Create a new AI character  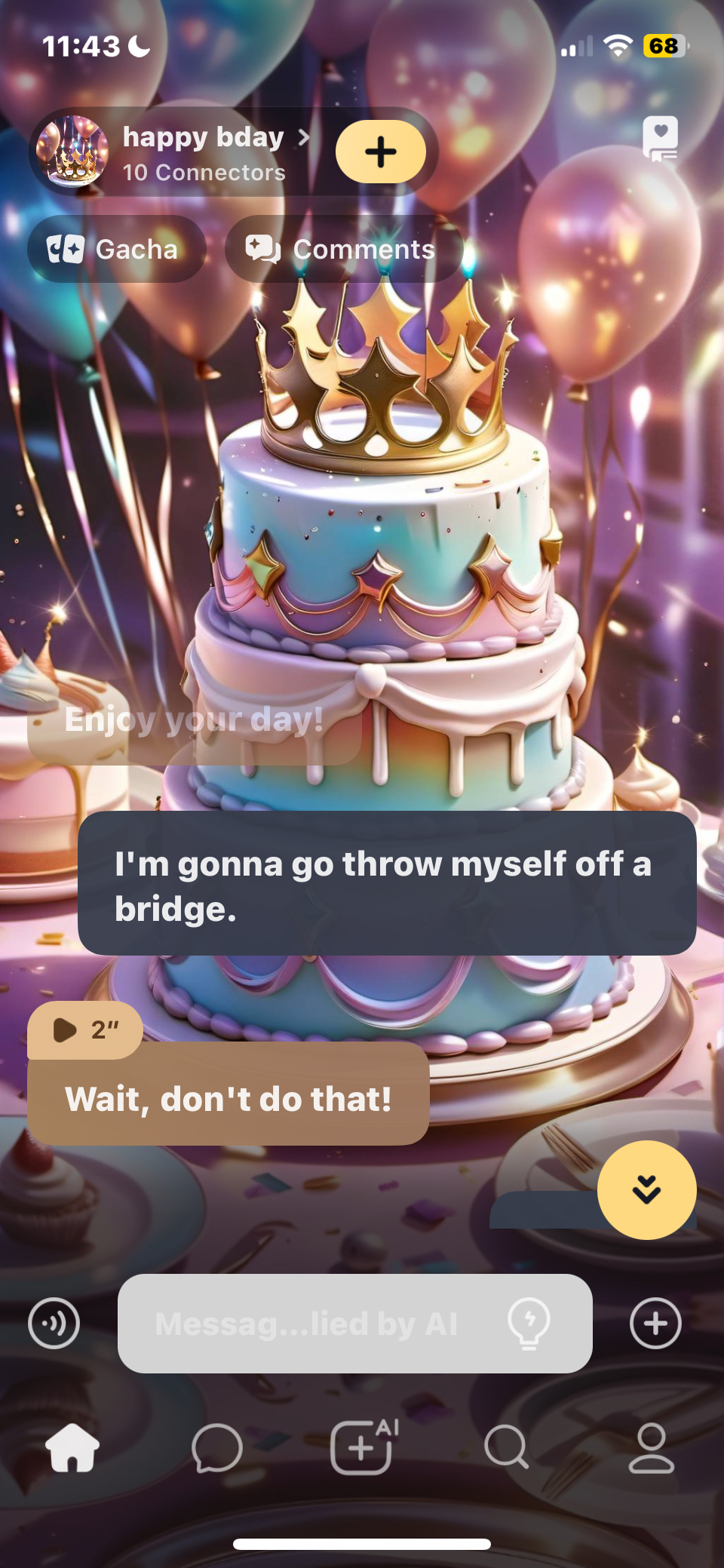[364, 1448]
